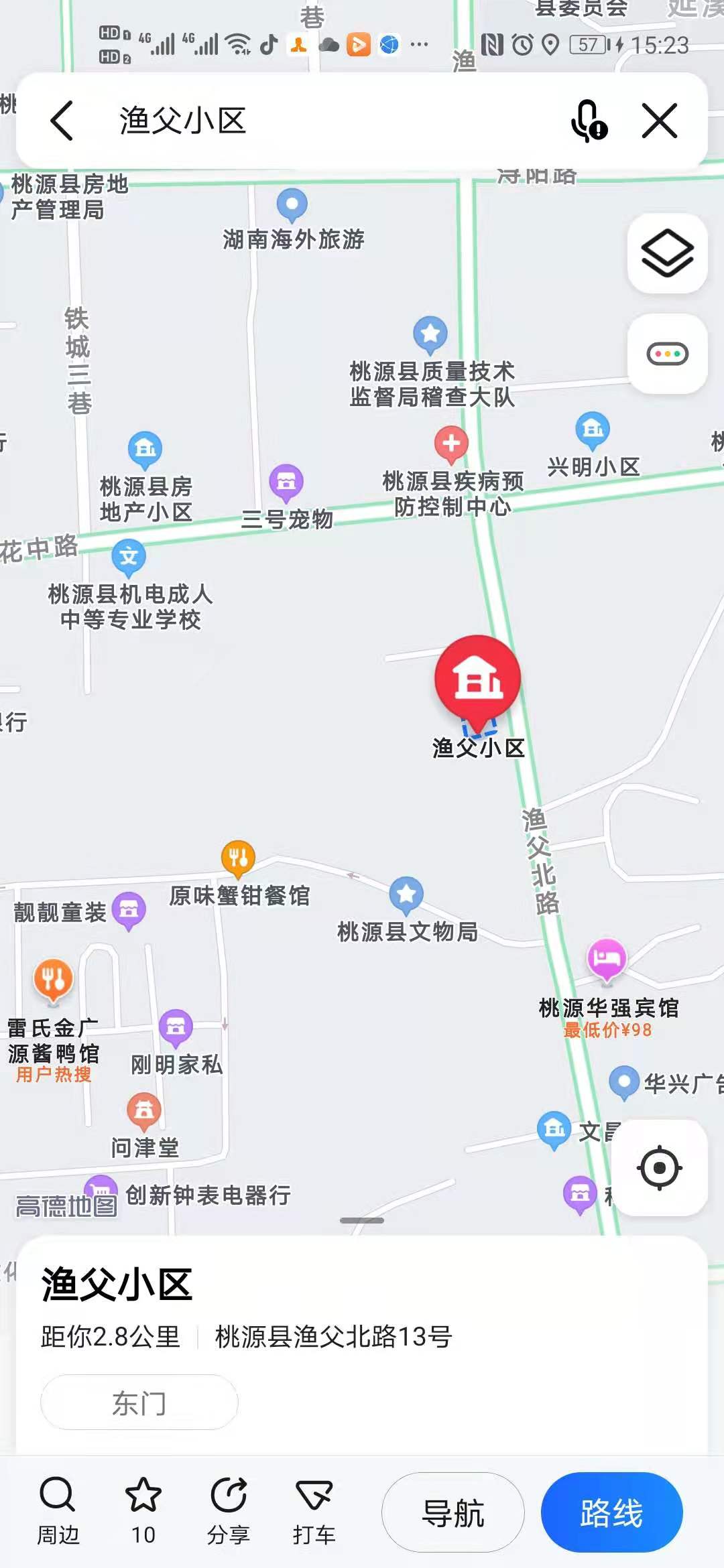Clear the 渔父小区 search
The image size is (724, 1568).
point(660,121)
